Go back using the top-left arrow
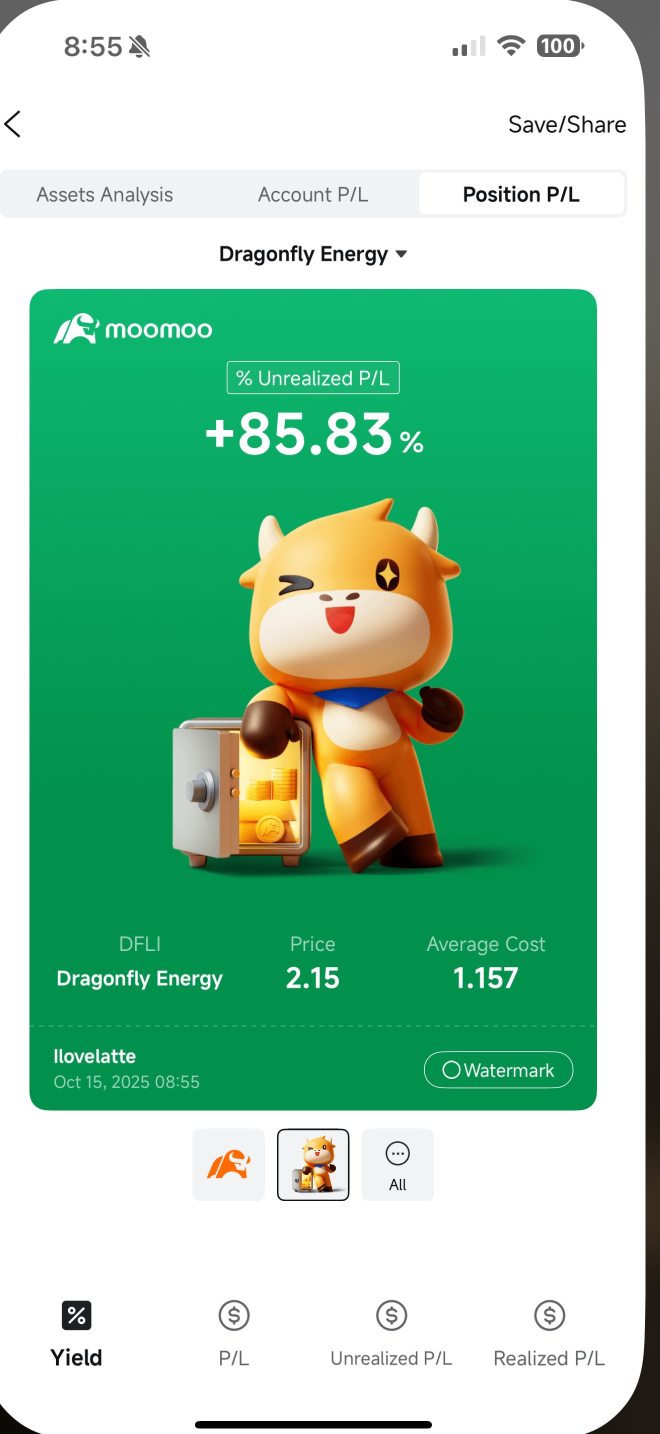The image size is (660, 1434). pyautogui.click(x=13, y=124)
